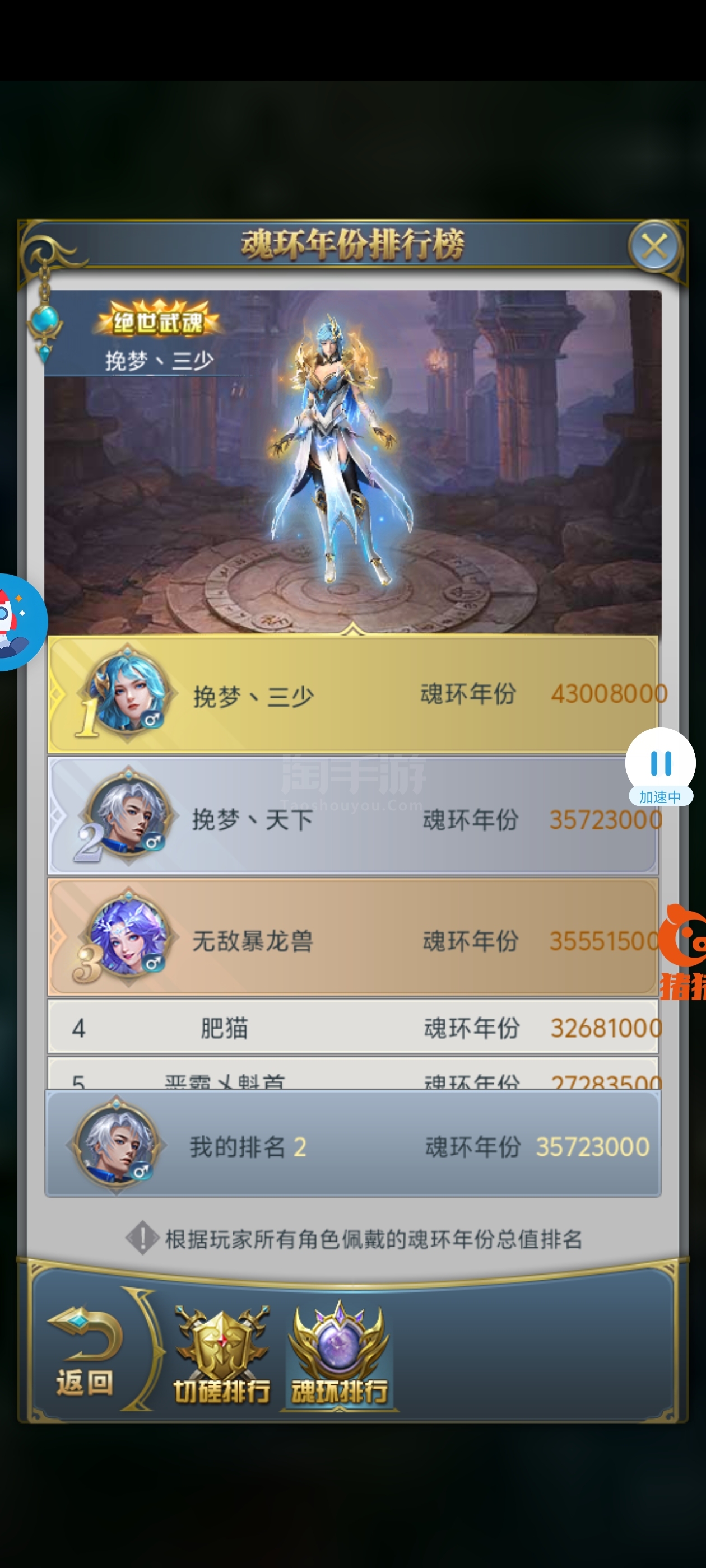Viewport: 706px width, 1568px height.
Task: Open fourth-place player 肥猫's row
Action: click(354, 1028)
